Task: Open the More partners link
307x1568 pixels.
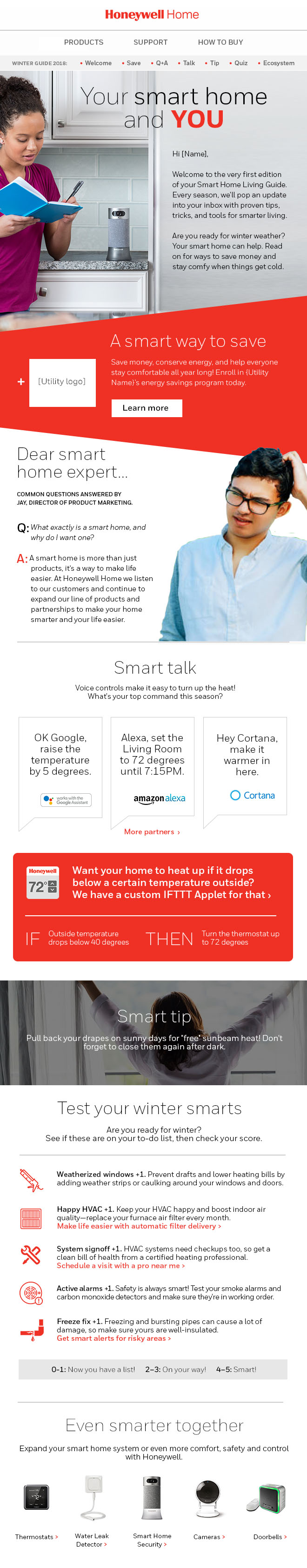Action: tap(152, 831)
